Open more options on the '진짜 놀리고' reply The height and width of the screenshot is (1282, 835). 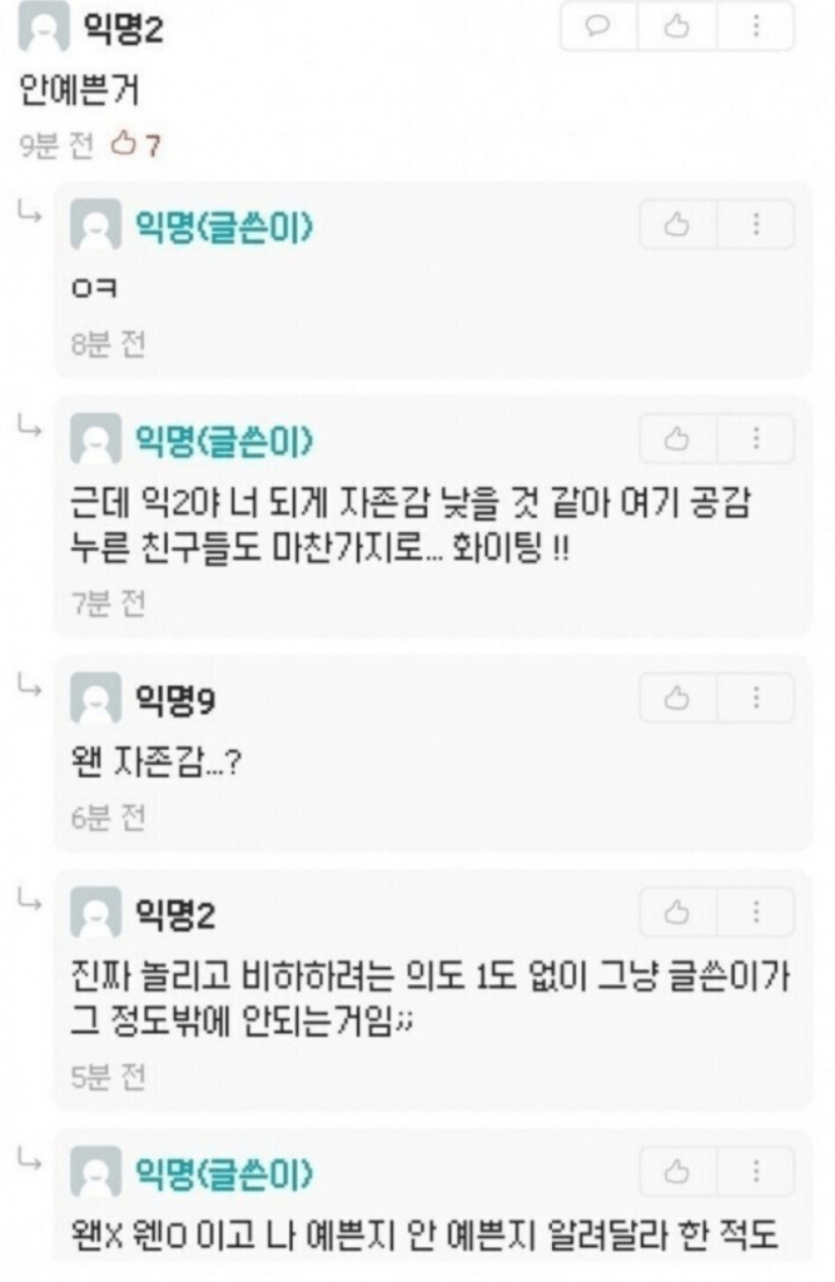(x=756, y=912)
